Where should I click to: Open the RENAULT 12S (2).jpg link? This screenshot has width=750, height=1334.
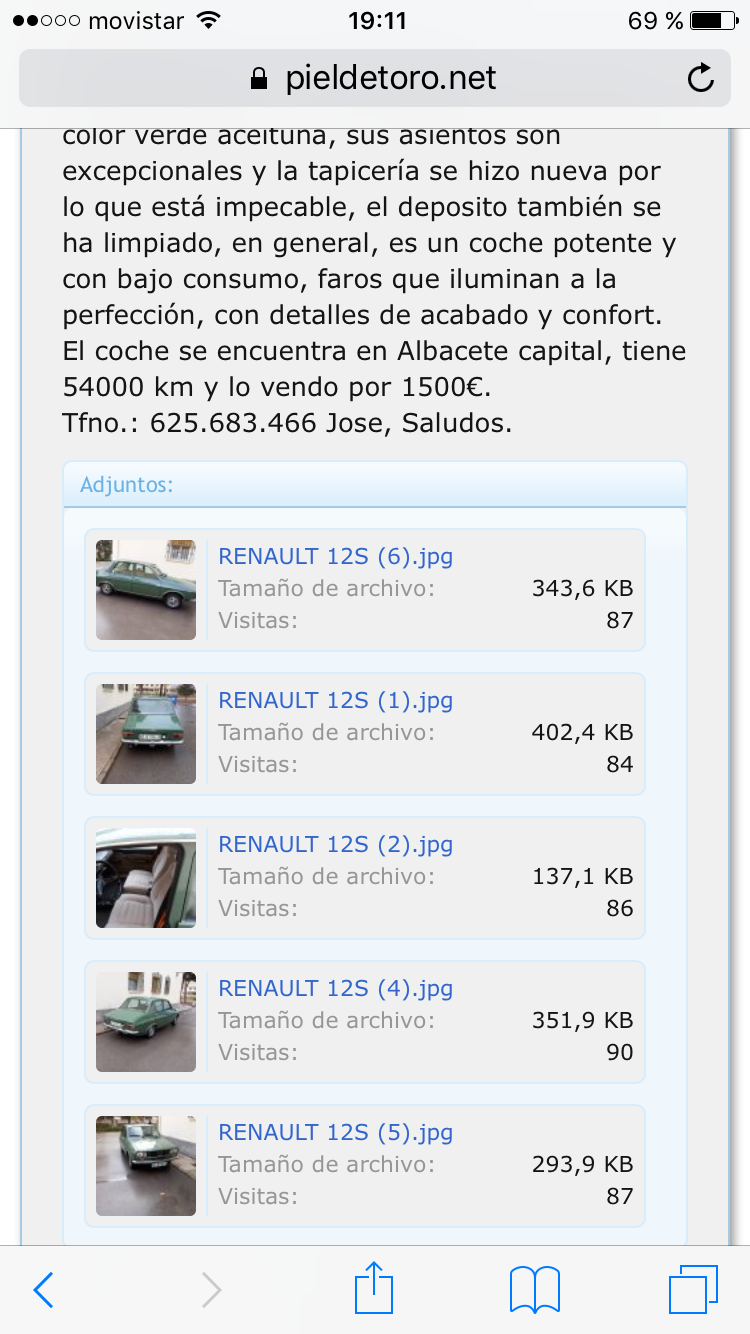pyautogui.click(x=335, y=845)
